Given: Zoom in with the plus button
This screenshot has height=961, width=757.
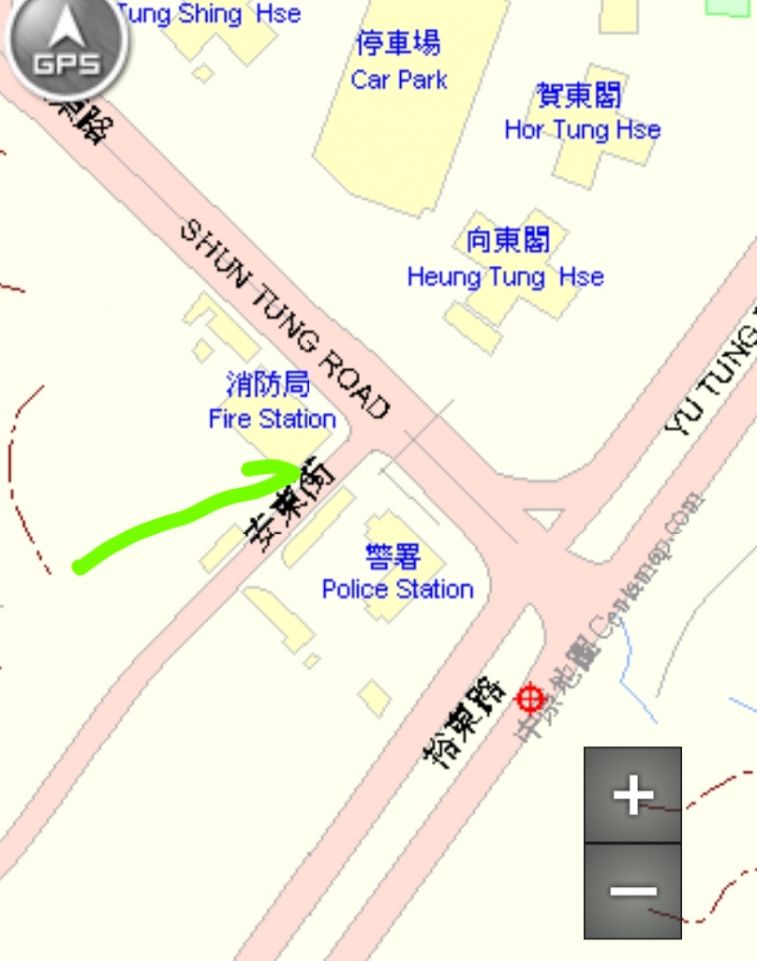Looking at the screenshot, I should pos(632,795).
